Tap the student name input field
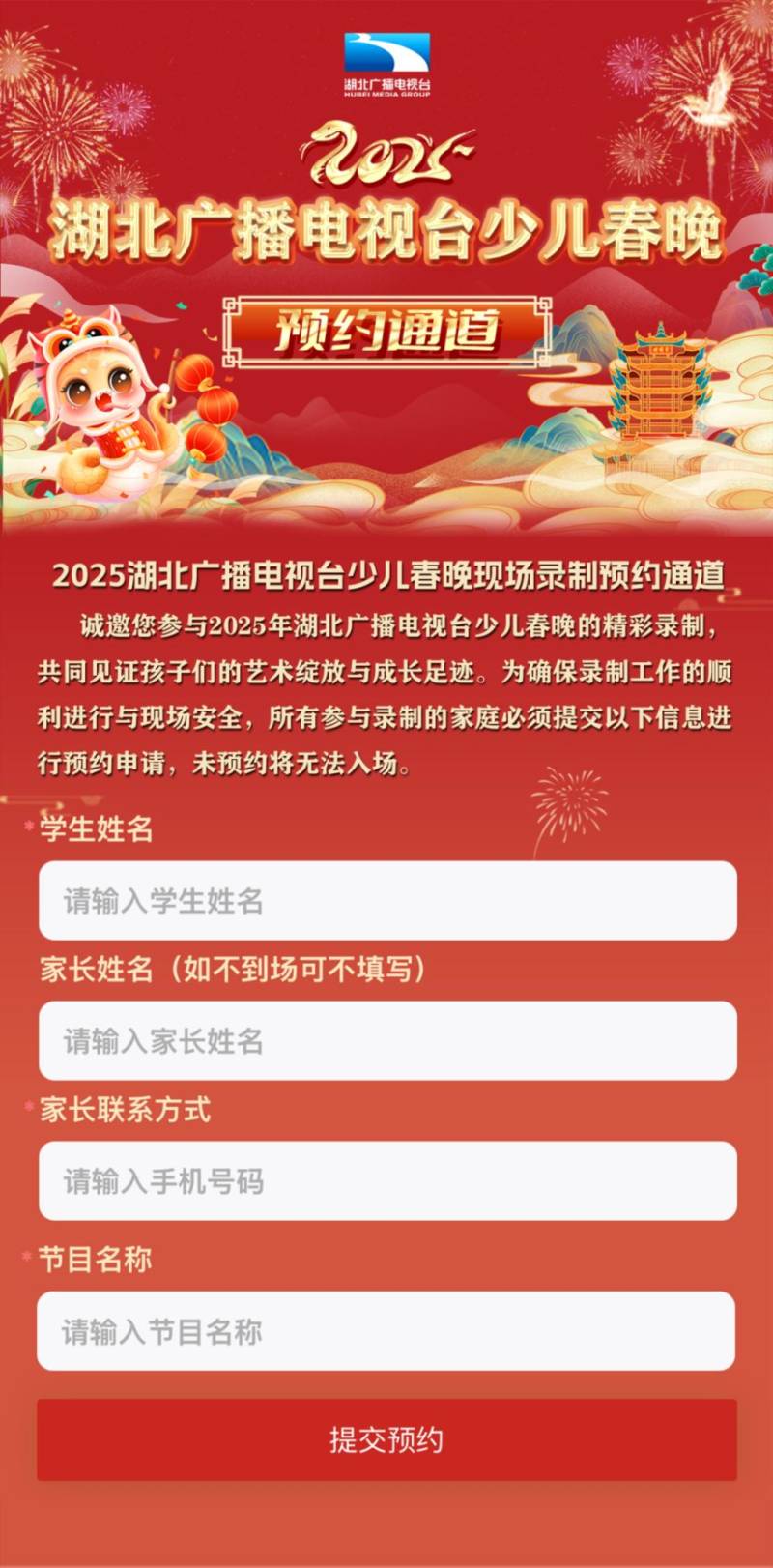 pos(386,900)
